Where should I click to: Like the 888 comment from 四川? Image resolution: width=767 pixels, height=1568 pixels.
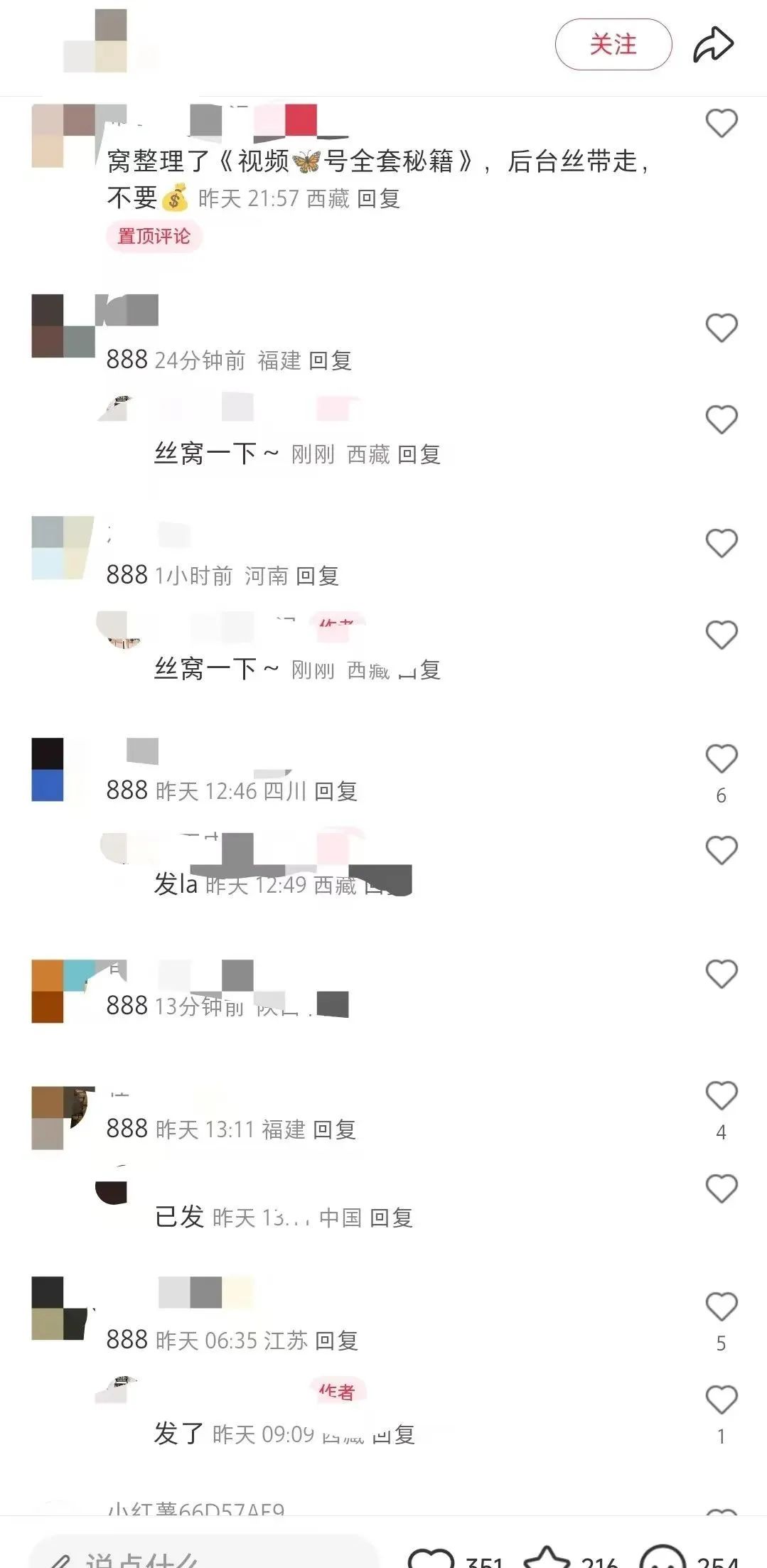(x=721, y=759)
